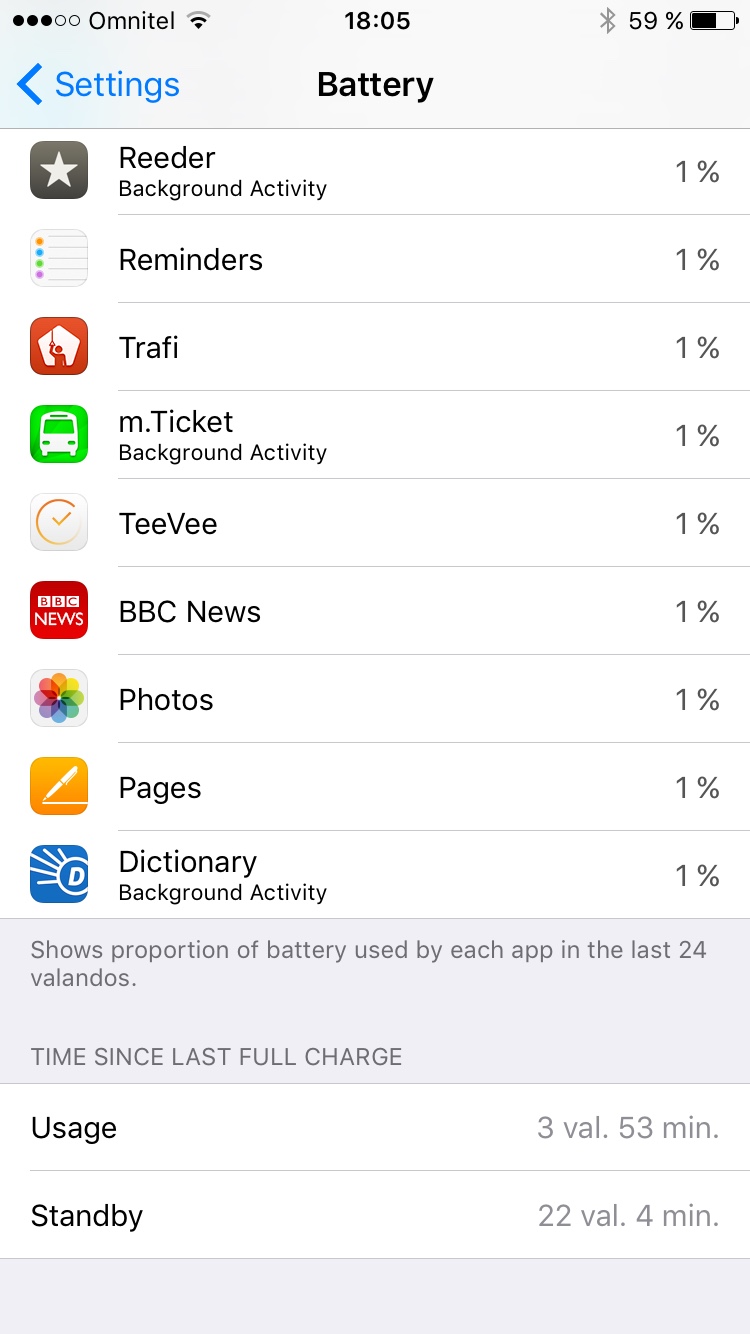The image size is (750, 1334).
Task: Select the m.Ticket battery row
Action: (375, 436)
